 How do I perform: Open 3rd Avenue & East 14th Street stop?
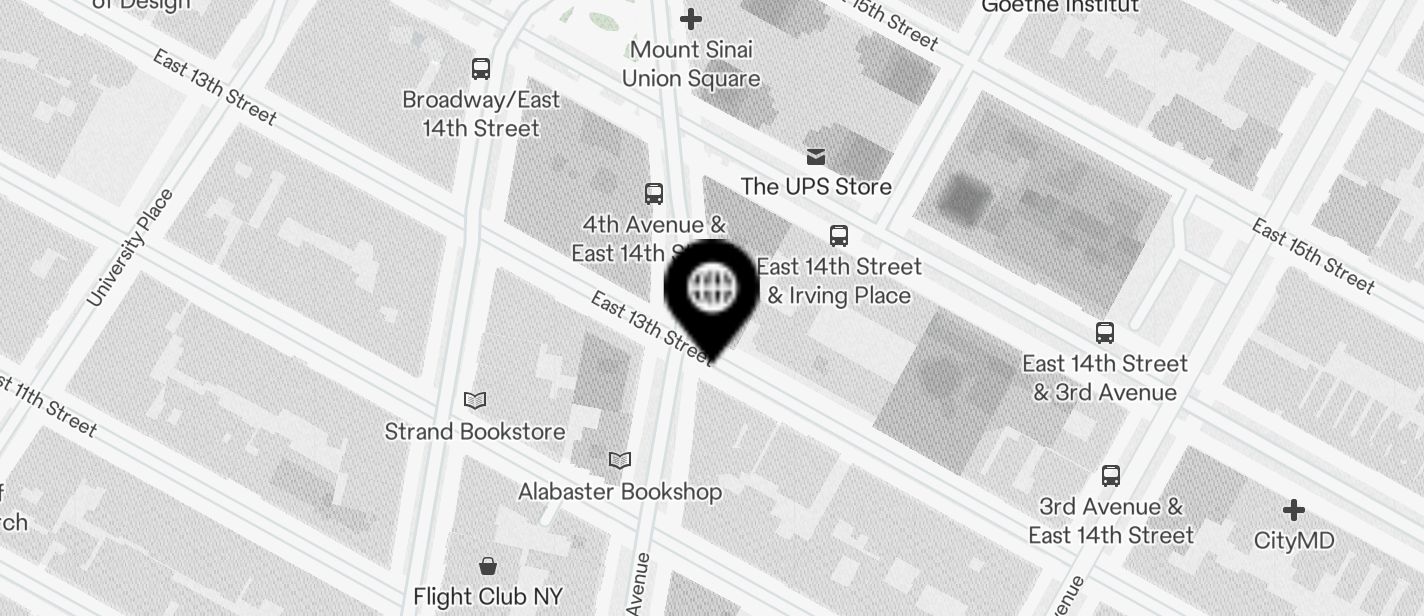pyautogui.click(x=1110, y=476)
